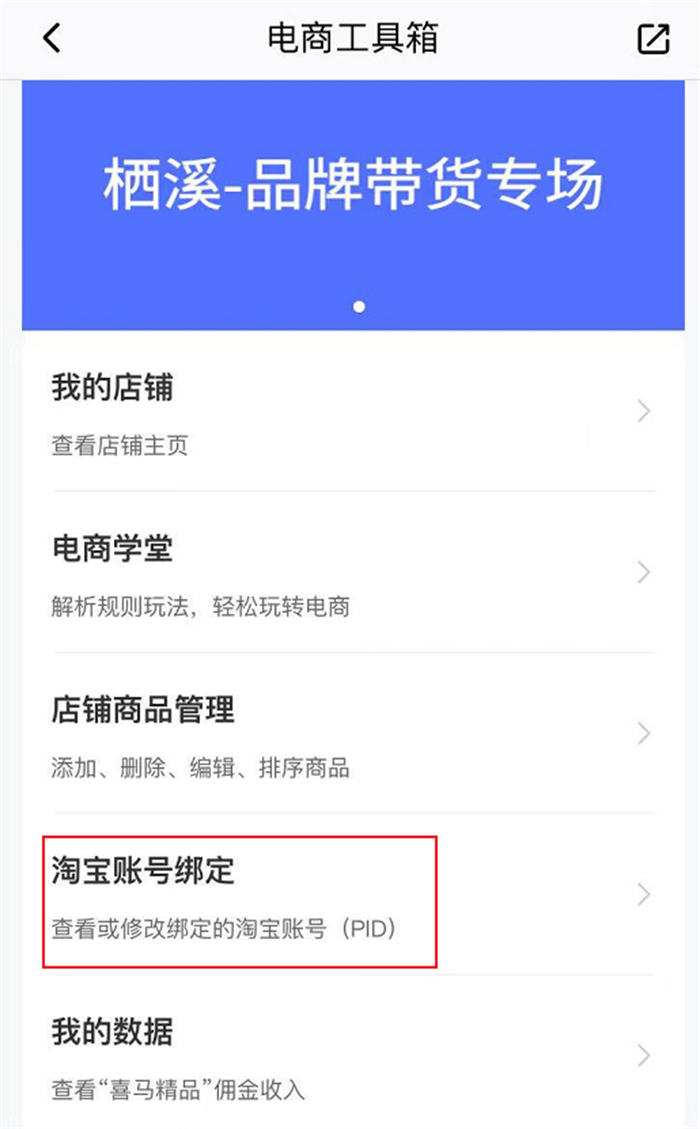Go back from 电商工具箱
Image resolution: width=700 pixels, height=1129 pixels.
52,38
